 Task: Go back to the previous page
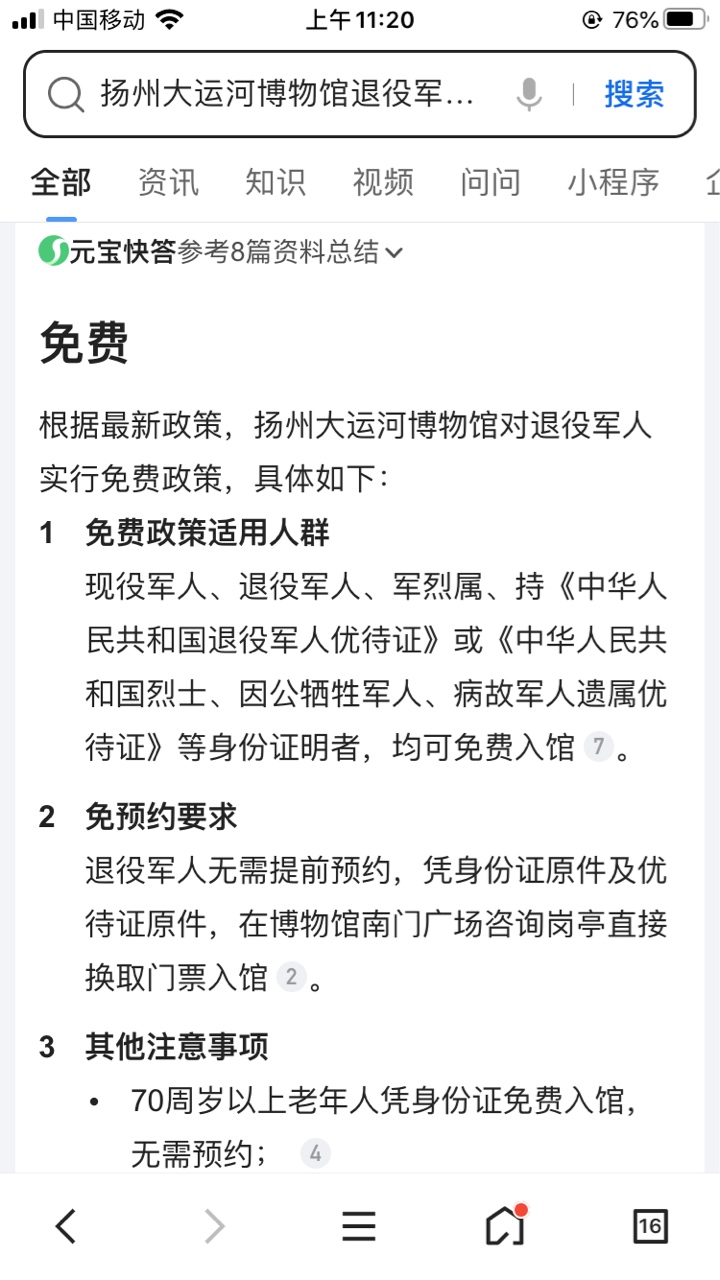point(66,1226)
